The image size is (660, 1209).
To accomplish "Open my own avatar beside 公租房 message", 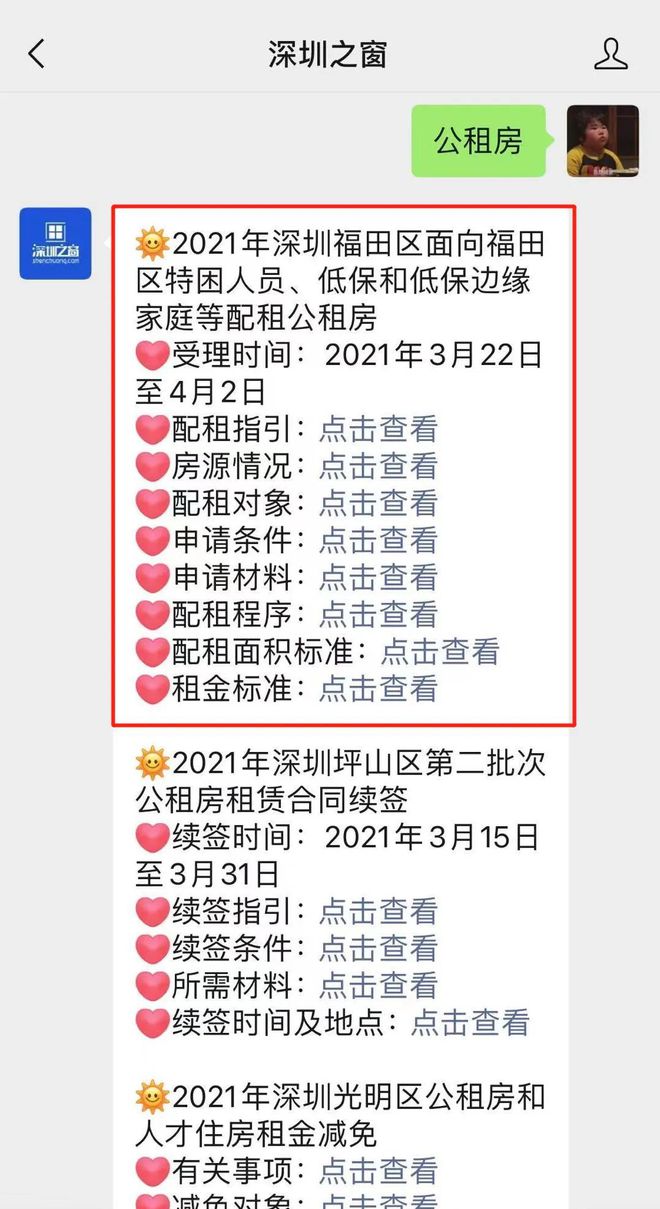I will [x=602, y=141].
